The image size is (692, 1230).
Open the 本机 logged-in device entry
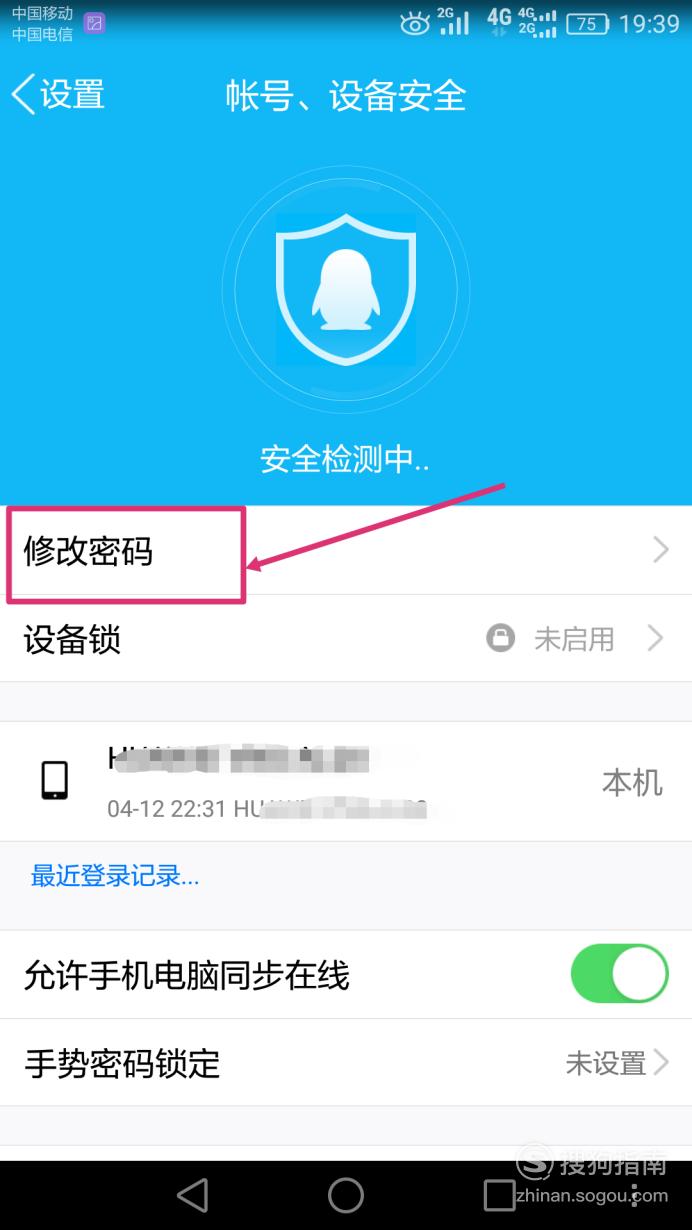click(345, 781)
